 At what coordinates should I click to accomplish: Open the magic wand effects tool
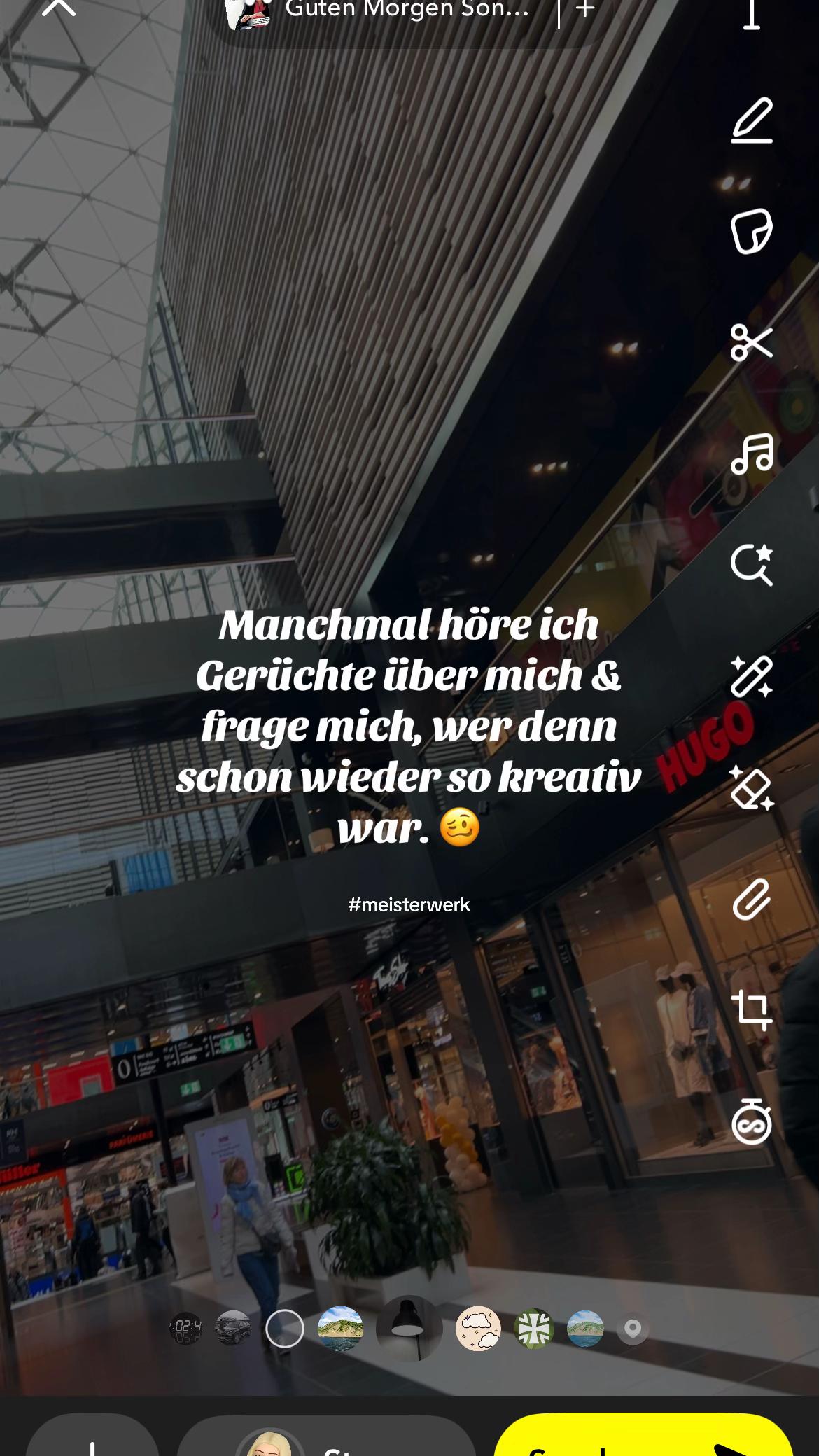[x=752, y=676]
